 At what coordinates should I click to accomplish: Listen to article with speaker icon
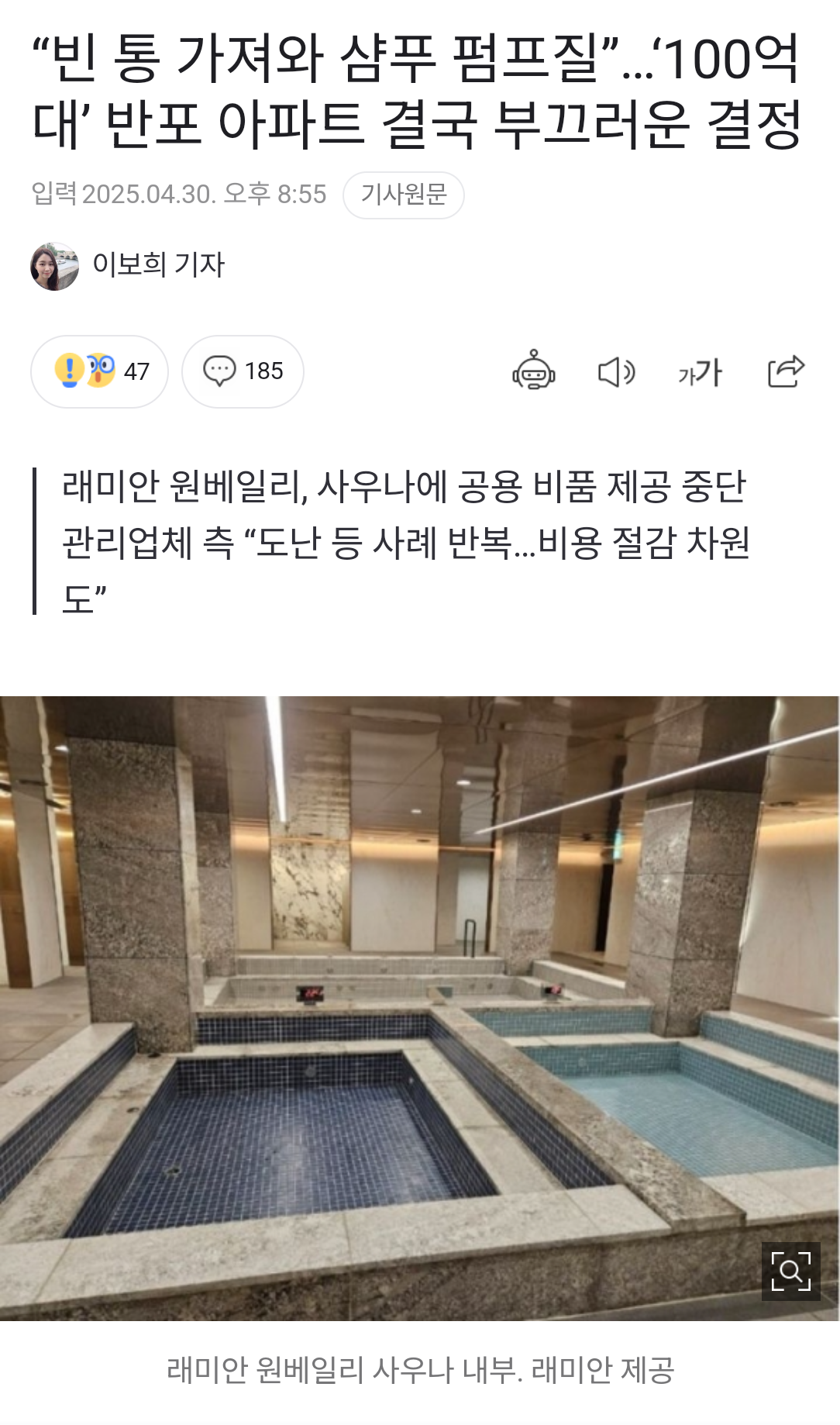616,372
